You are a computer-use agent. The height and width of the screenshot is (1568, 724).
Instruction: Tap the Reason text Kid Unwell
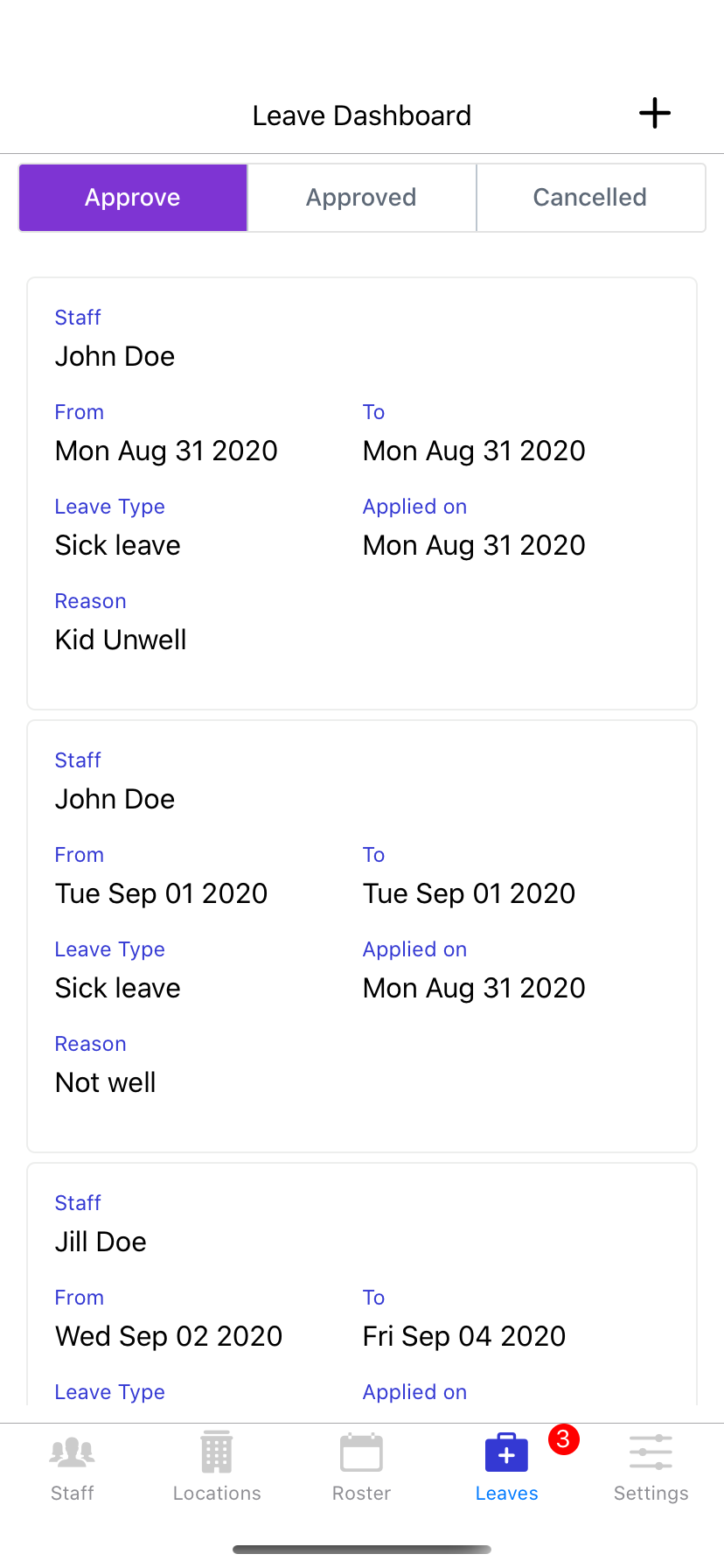click(121, 639)
